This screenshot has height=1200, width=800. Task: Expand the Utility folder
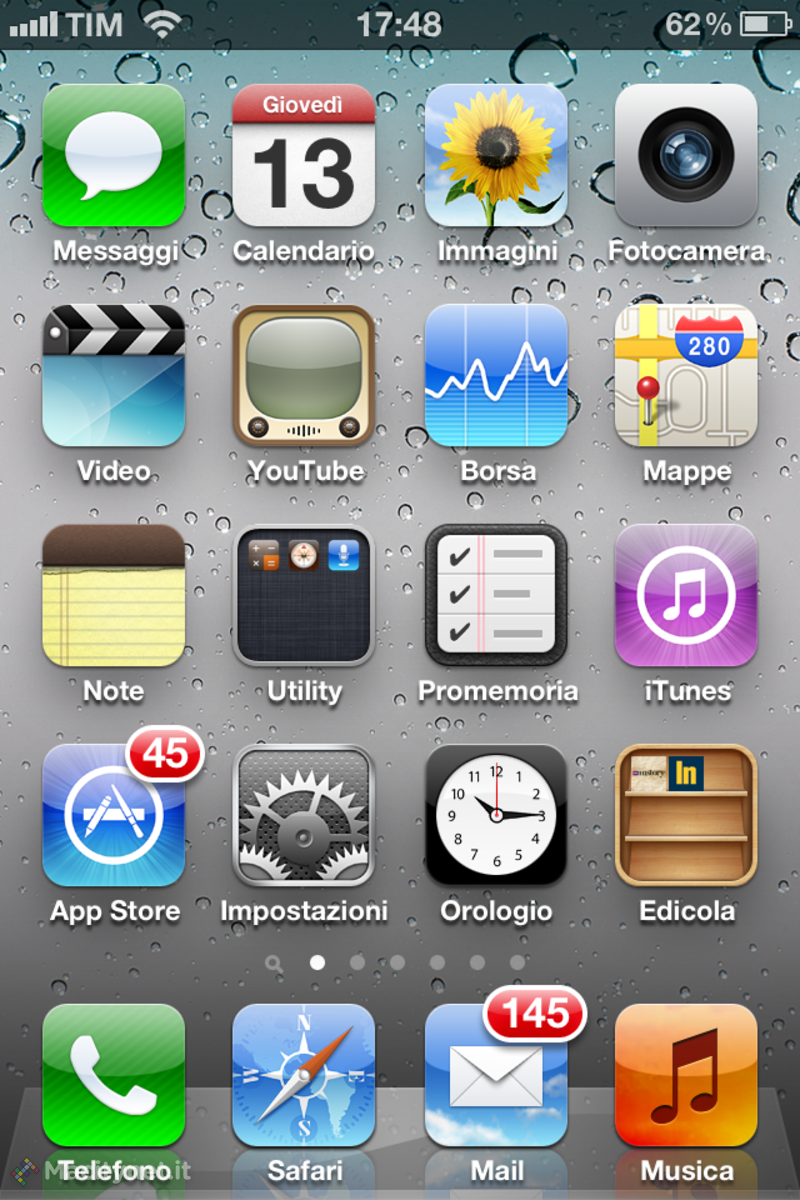pyautogui.click(x=303, y=595)
